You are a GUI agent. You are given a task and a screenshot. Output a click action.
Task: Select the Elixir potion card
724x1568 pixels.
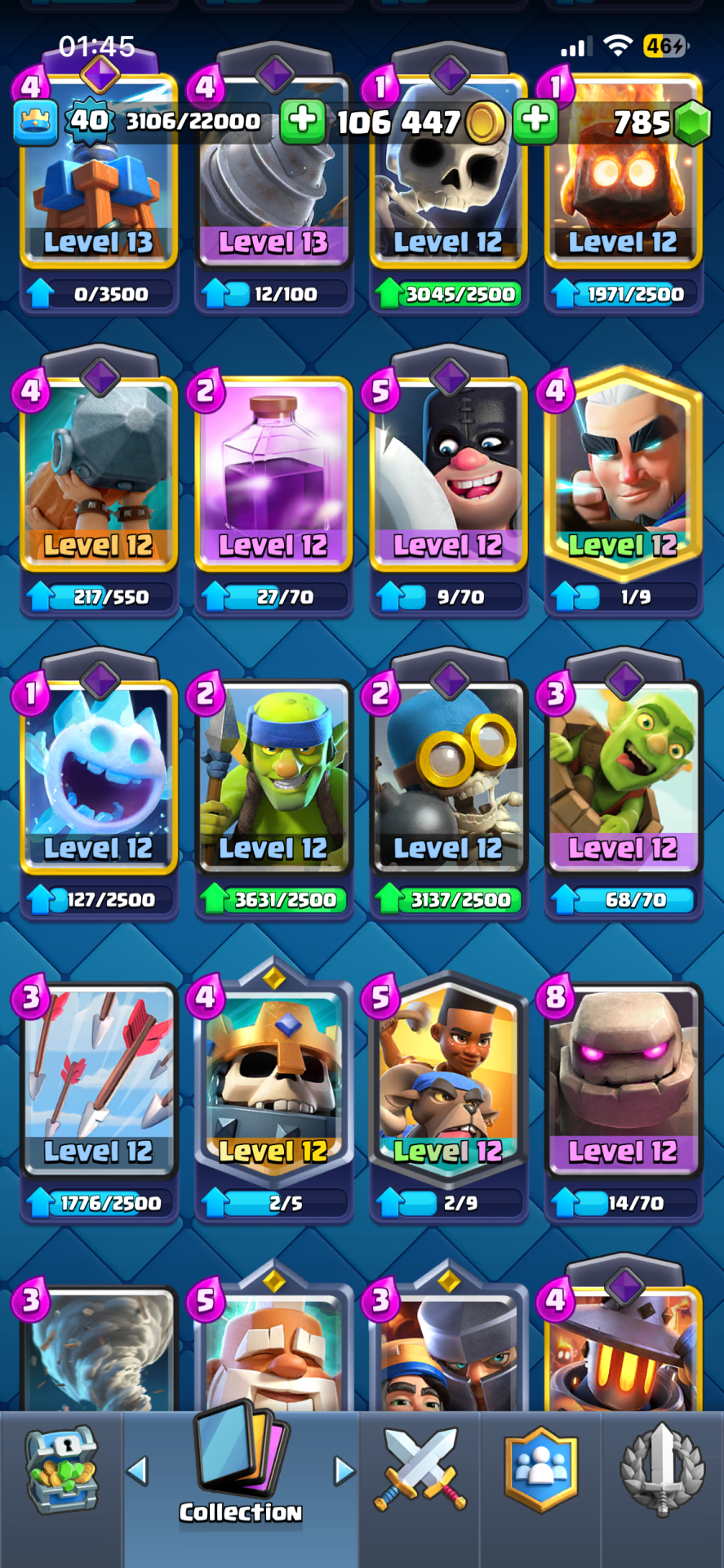click(x=273, y=474)
